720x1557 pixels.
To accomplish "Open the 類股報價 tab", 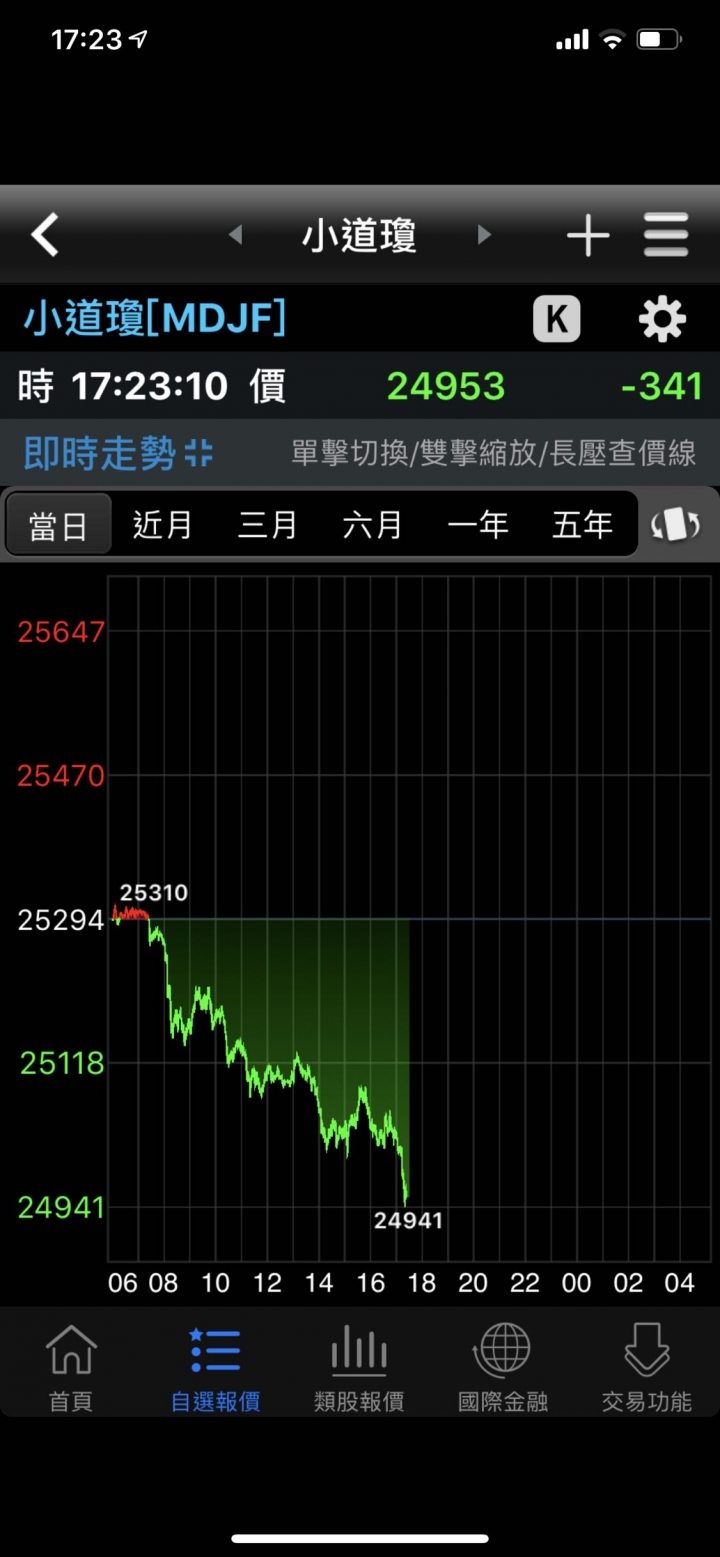I will pos(359,1367).
